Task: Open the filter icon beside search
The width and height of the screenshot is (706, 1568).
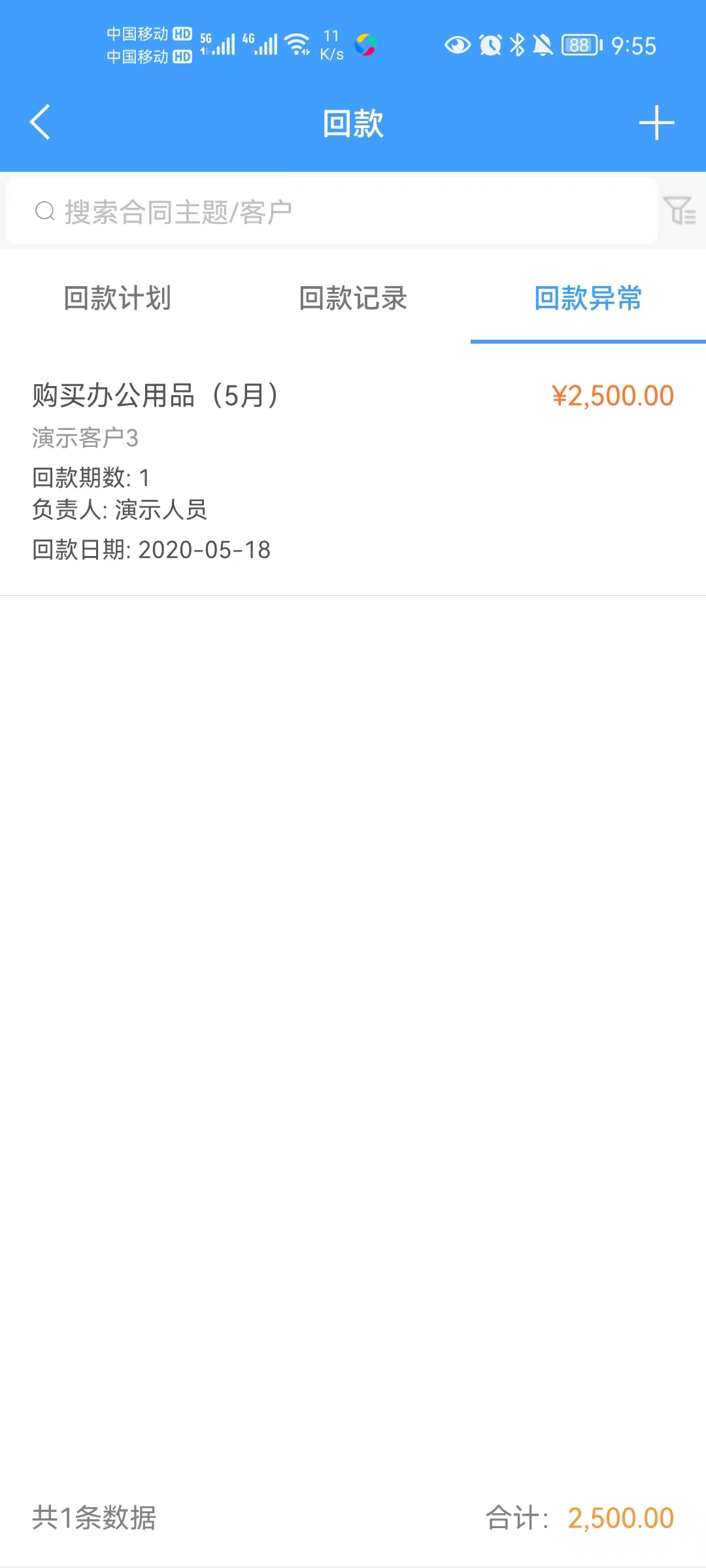Action: click(680, 210)
